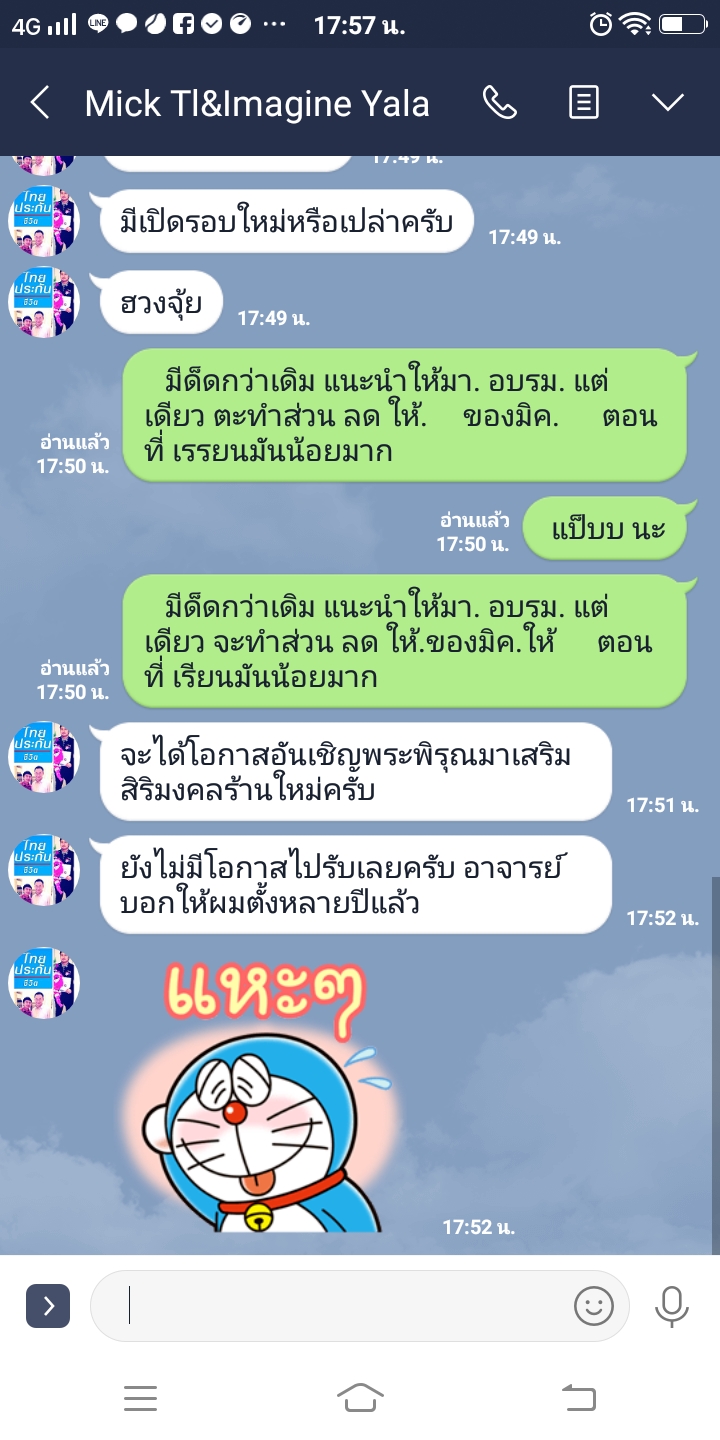Start a voice call
The image size is (720, 1440).
point(499,102)
